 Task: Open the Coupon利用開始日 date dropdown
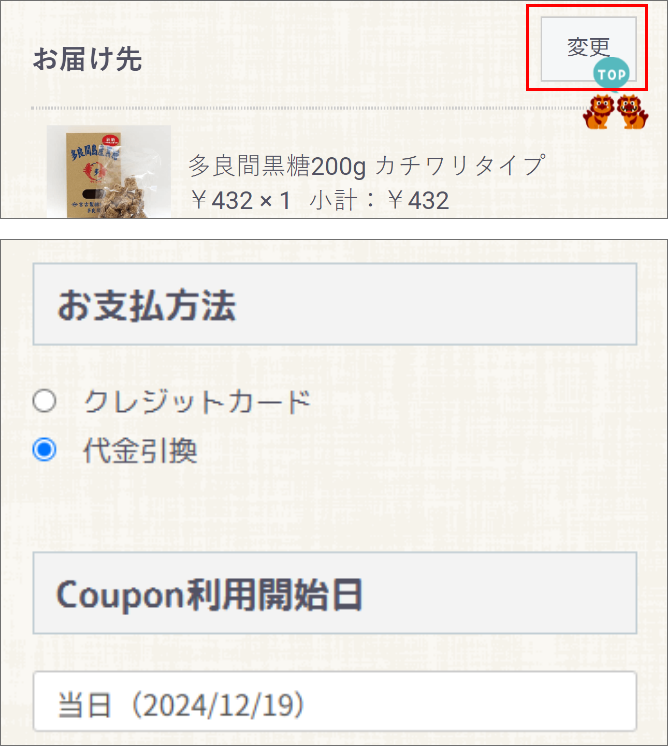click(334, 704)
